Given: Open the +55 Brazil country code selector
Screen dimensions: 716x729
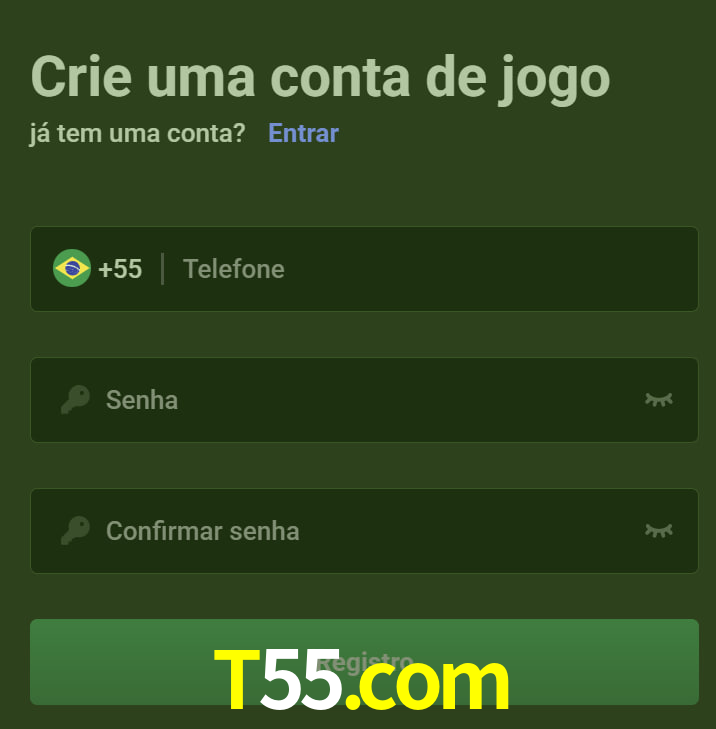Looking at the screenshot, I should click(x=98, y=269).
